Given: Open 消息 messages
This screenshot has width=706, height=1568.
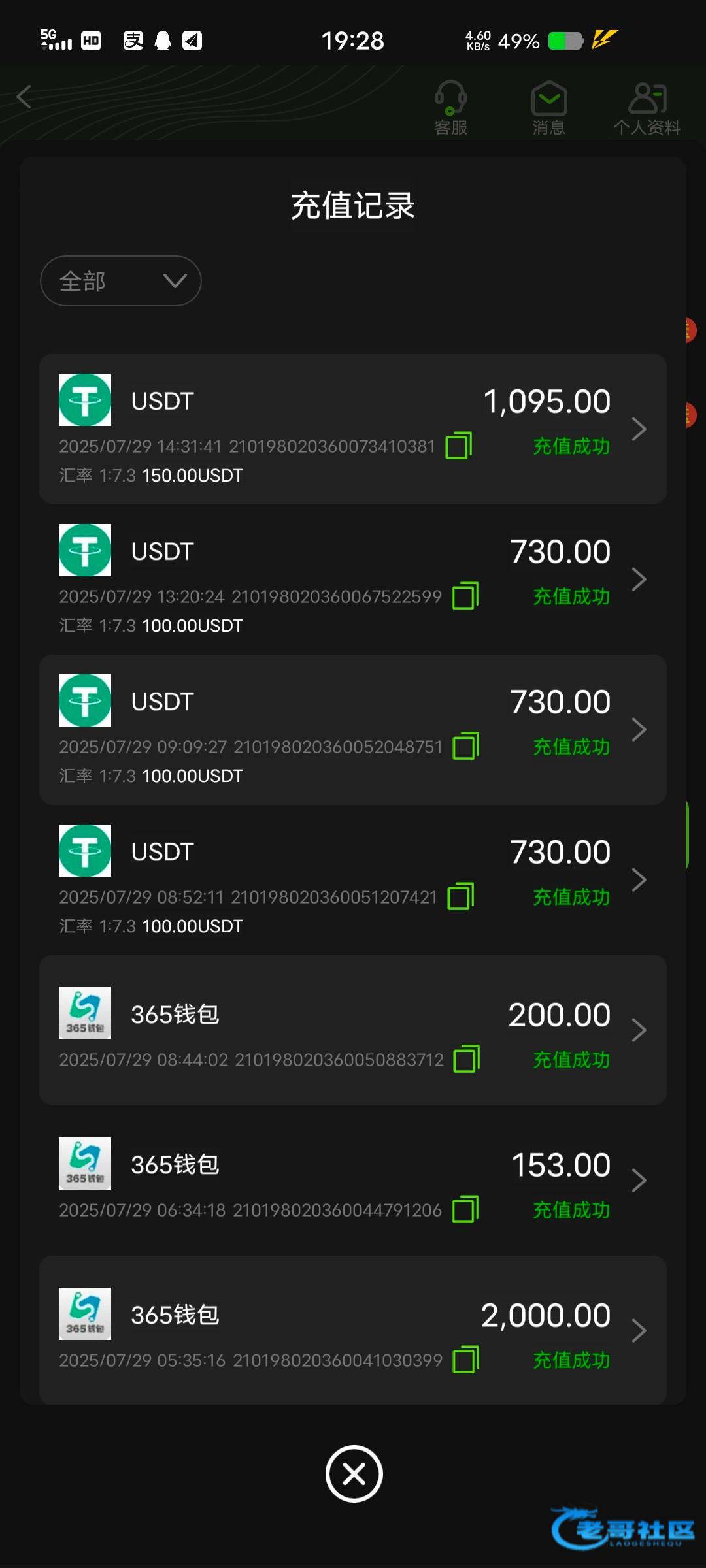Looking at the screenshot, I should [549, 108].
